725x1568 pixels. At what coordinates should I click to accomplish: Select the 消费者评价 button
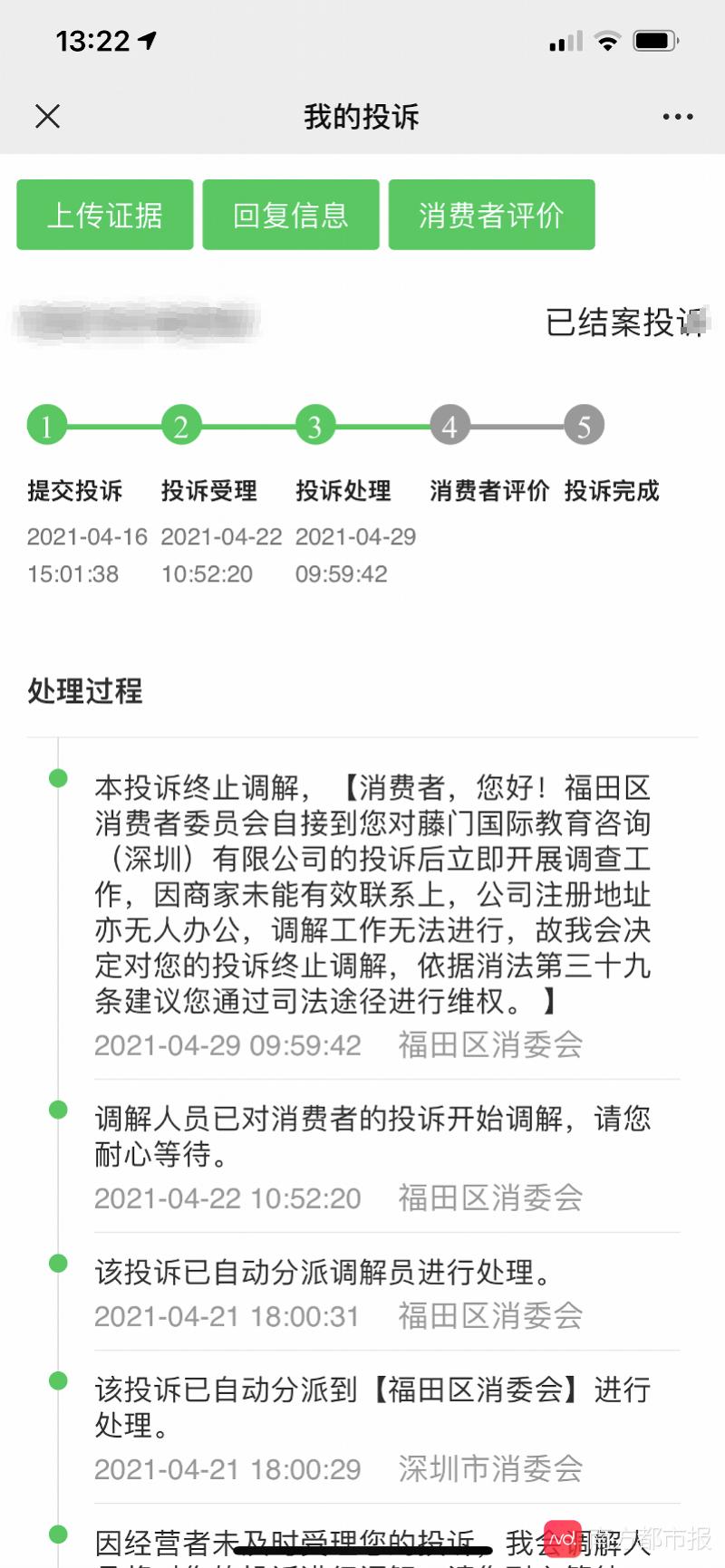(x=491, y=215)
